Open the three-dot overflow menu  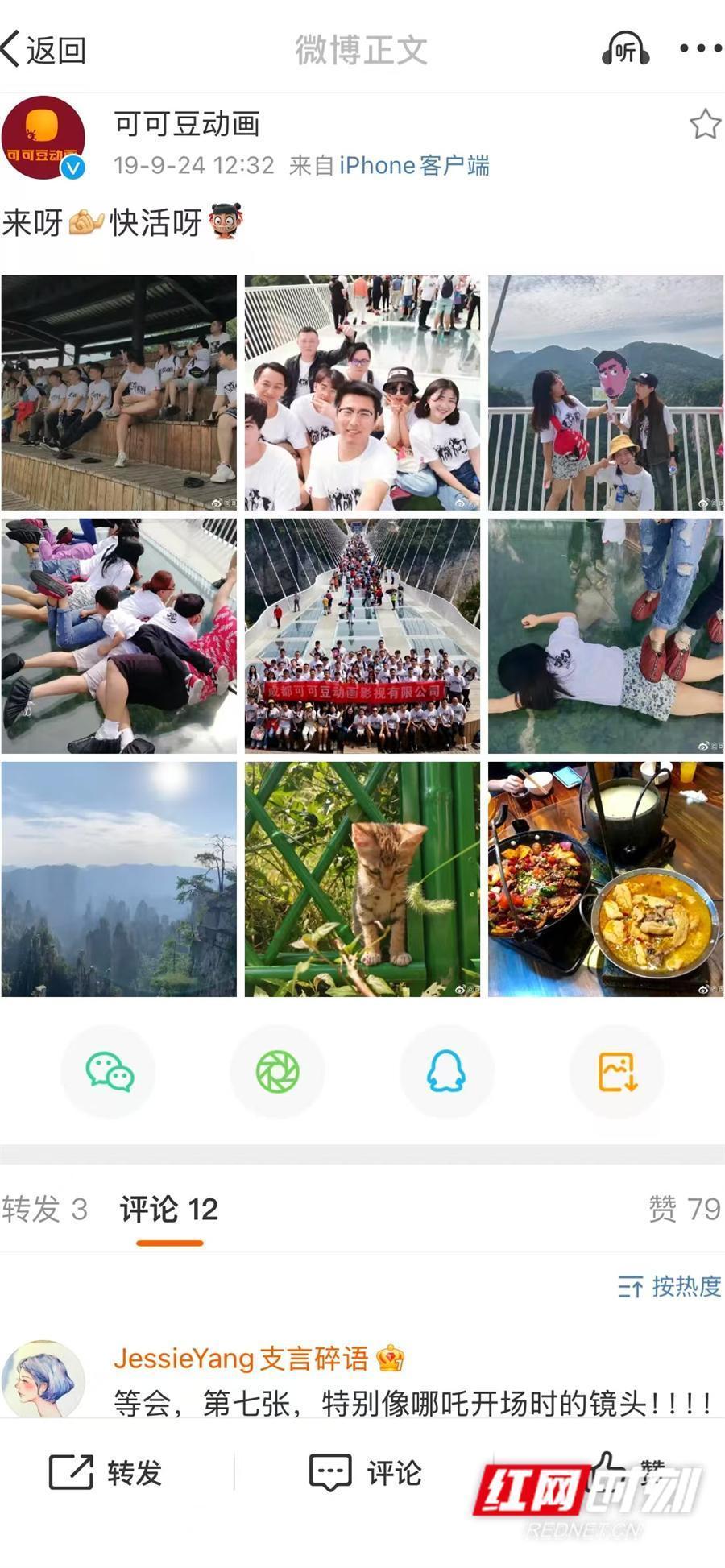pyautogui.click(x=699, y=48)
